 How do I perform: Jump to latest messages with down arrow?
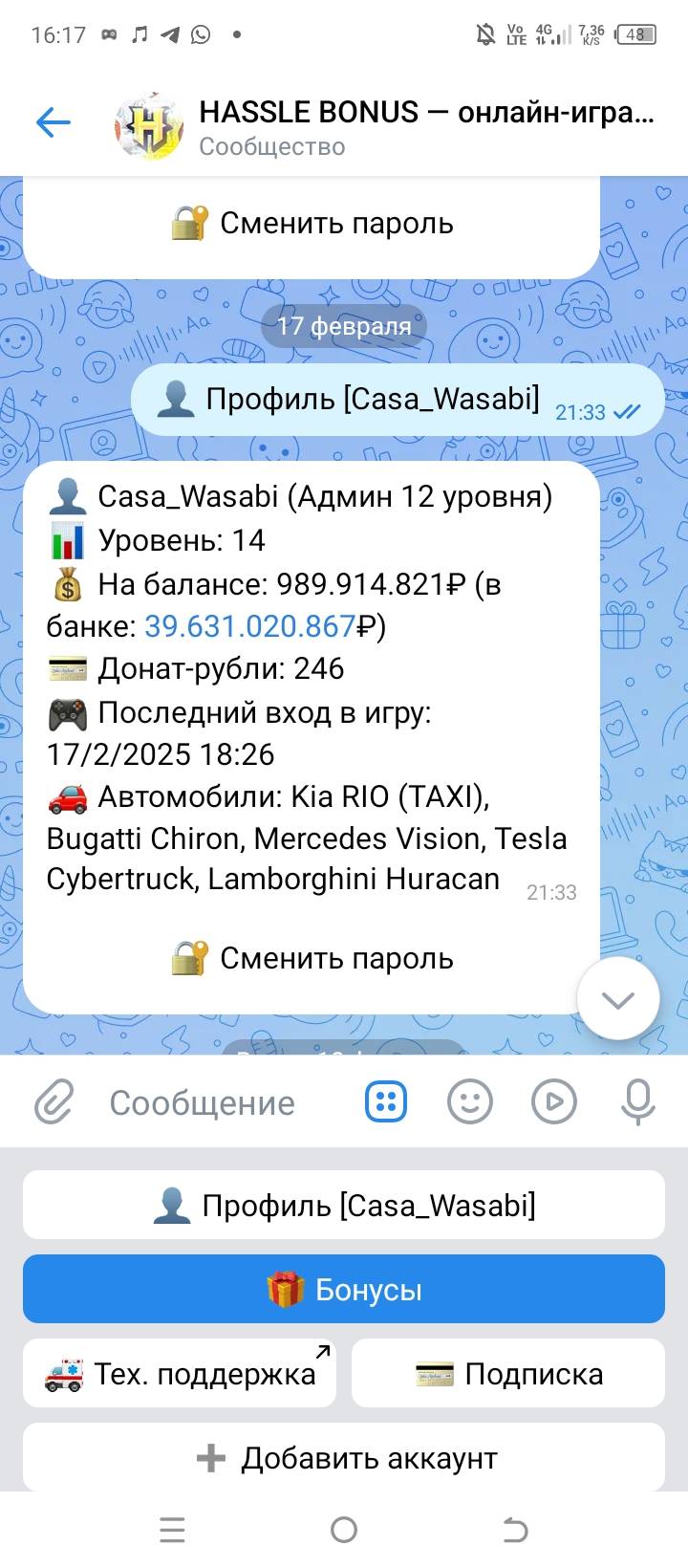618,999
